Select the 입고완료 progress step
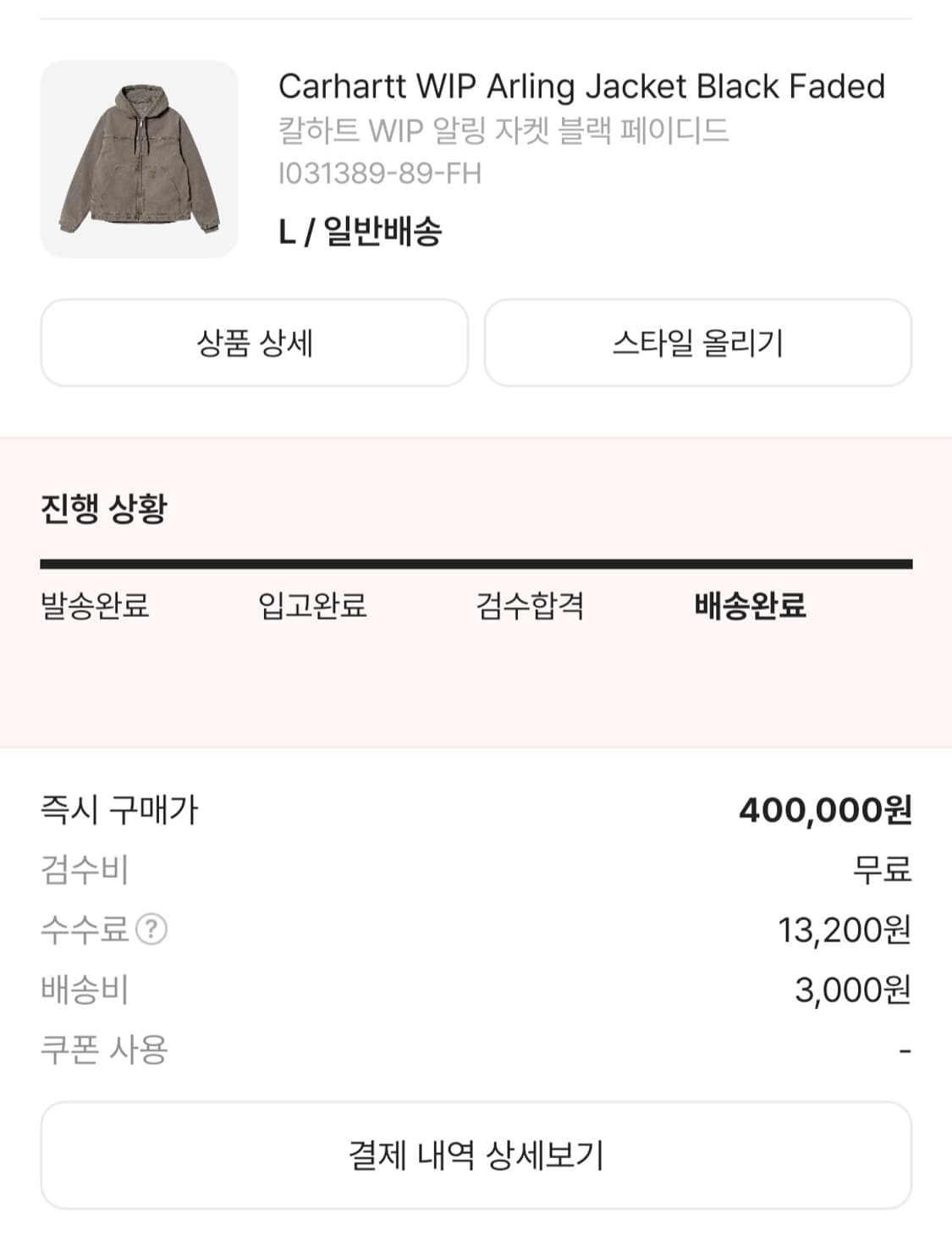This screenshot has height=1241, width=952. [x=313, y=608]
